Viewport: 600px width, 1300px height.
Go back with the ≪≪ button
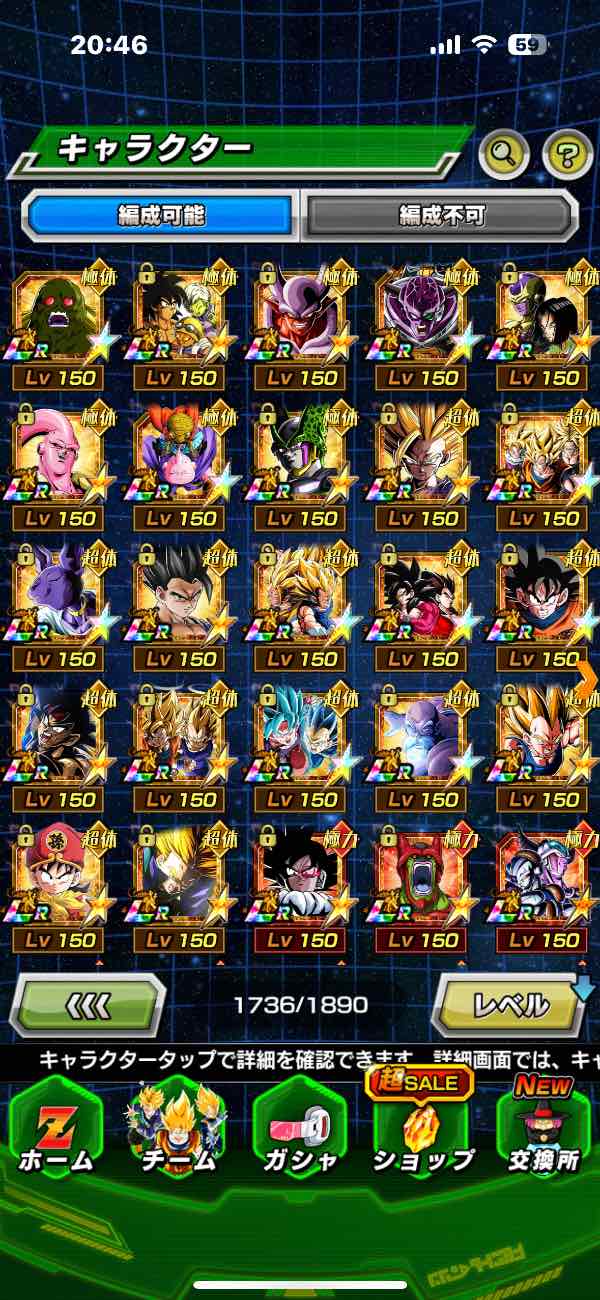click(x=88, y=1004)
